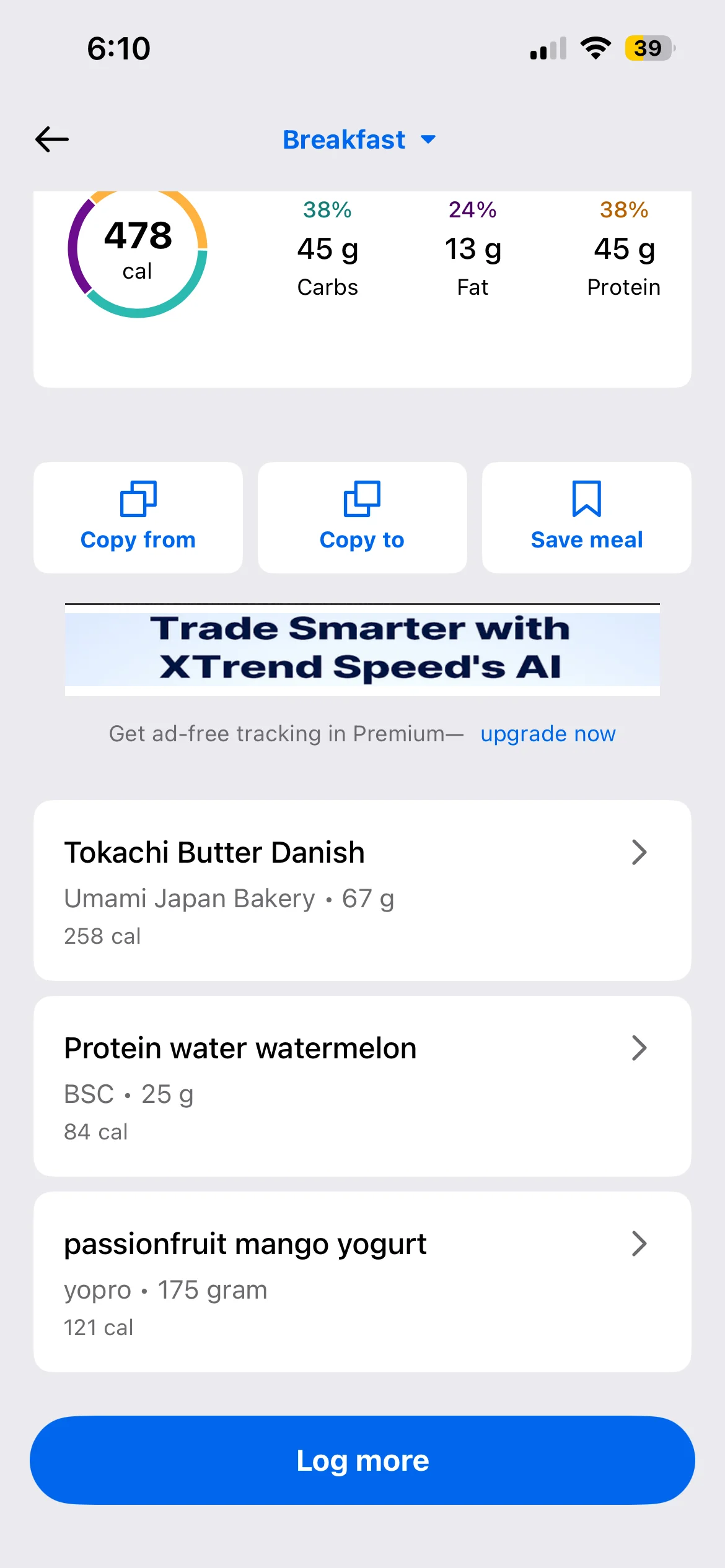The image size is (725, 1568).
Task: Follow the upgrade now link
Action: click(548, 734)
